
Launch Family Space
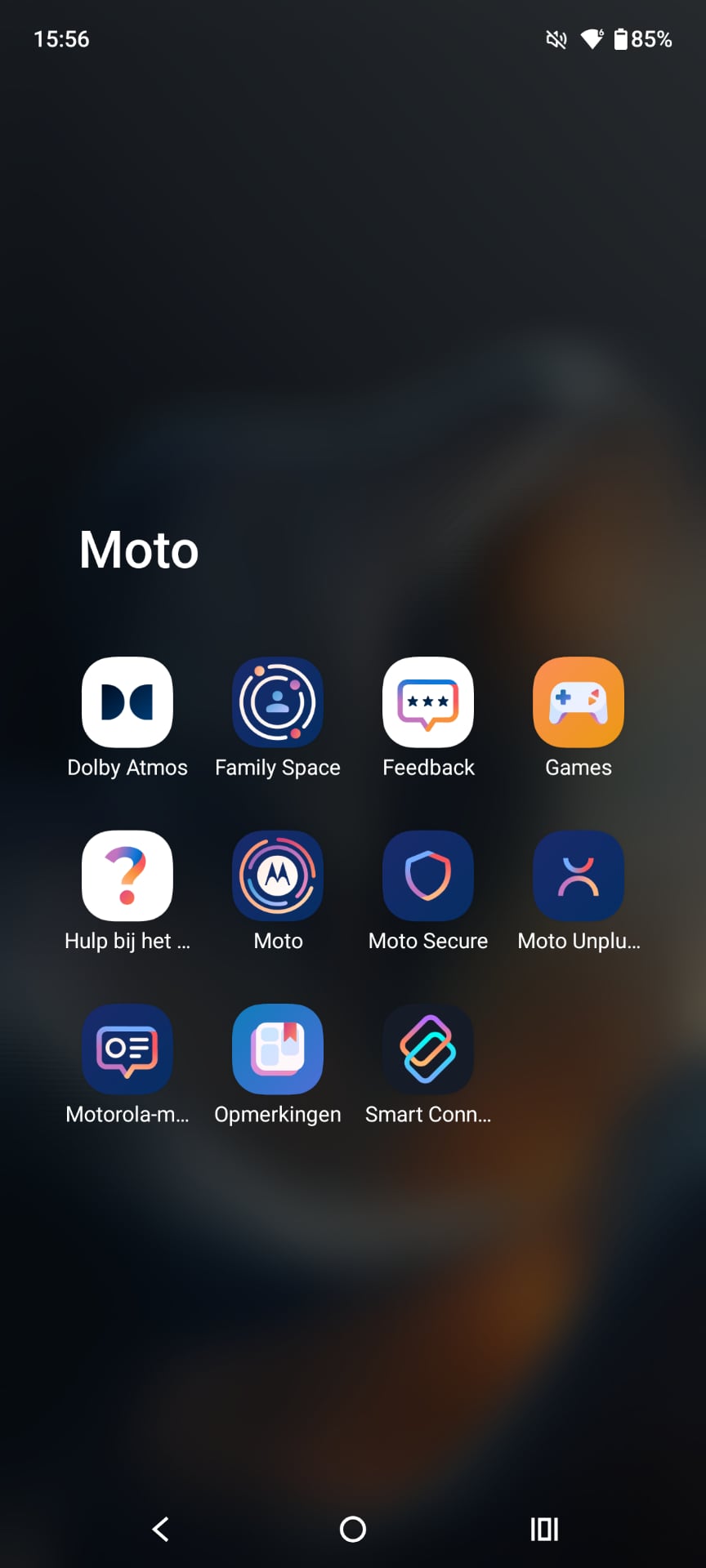click(x=278, y=702)
